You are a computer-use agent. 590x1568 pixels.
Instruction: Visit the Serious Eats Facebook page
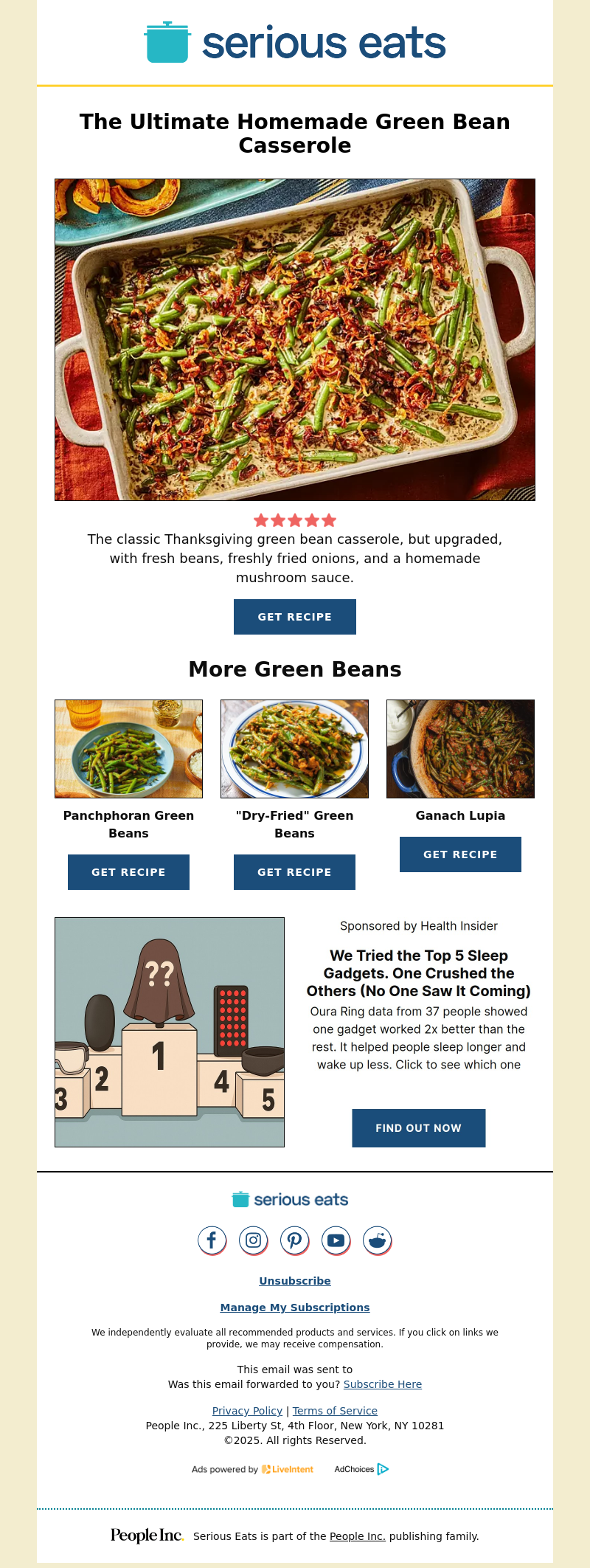(212, 1240)
